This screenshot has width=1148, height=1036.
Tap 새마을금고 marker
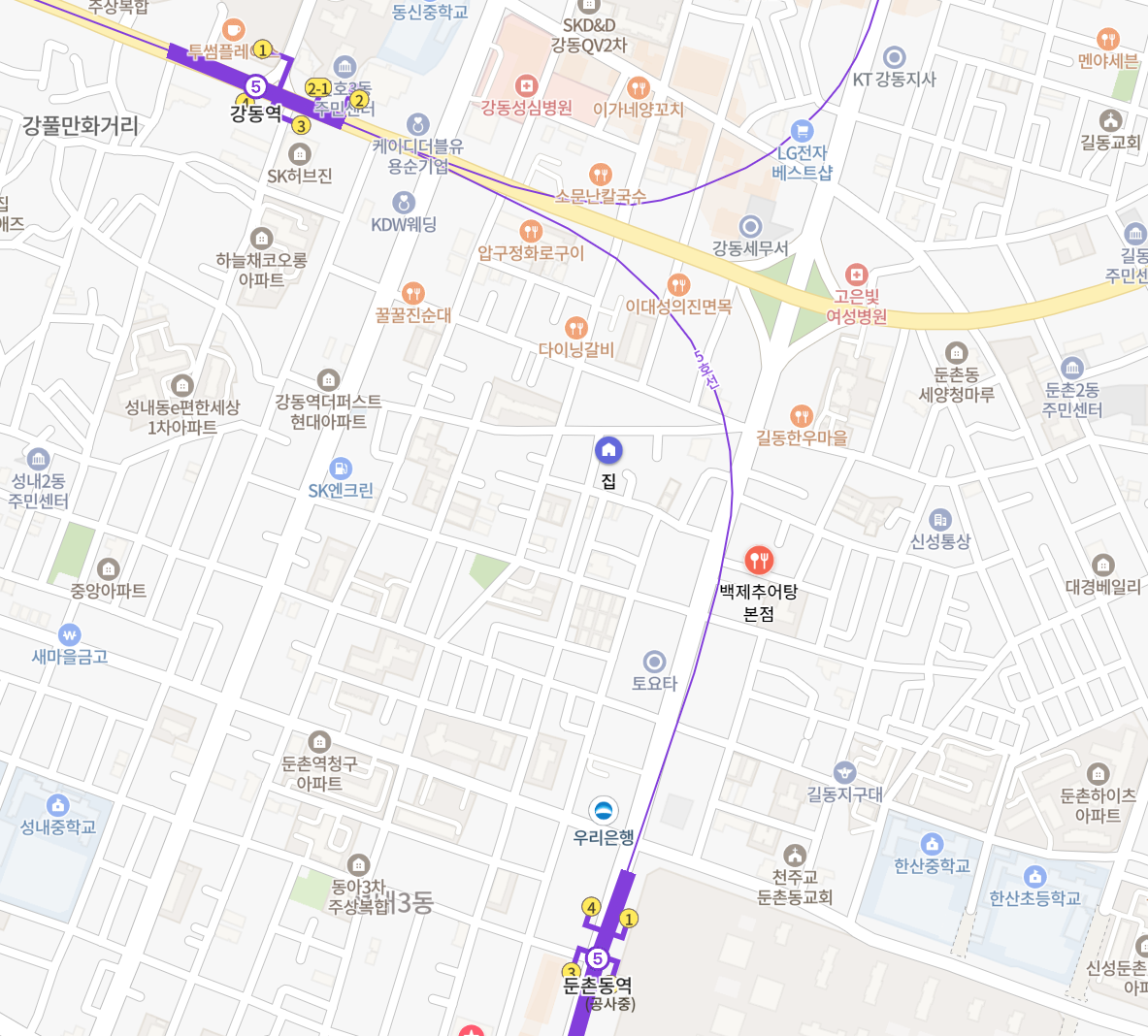click(69, 635)
